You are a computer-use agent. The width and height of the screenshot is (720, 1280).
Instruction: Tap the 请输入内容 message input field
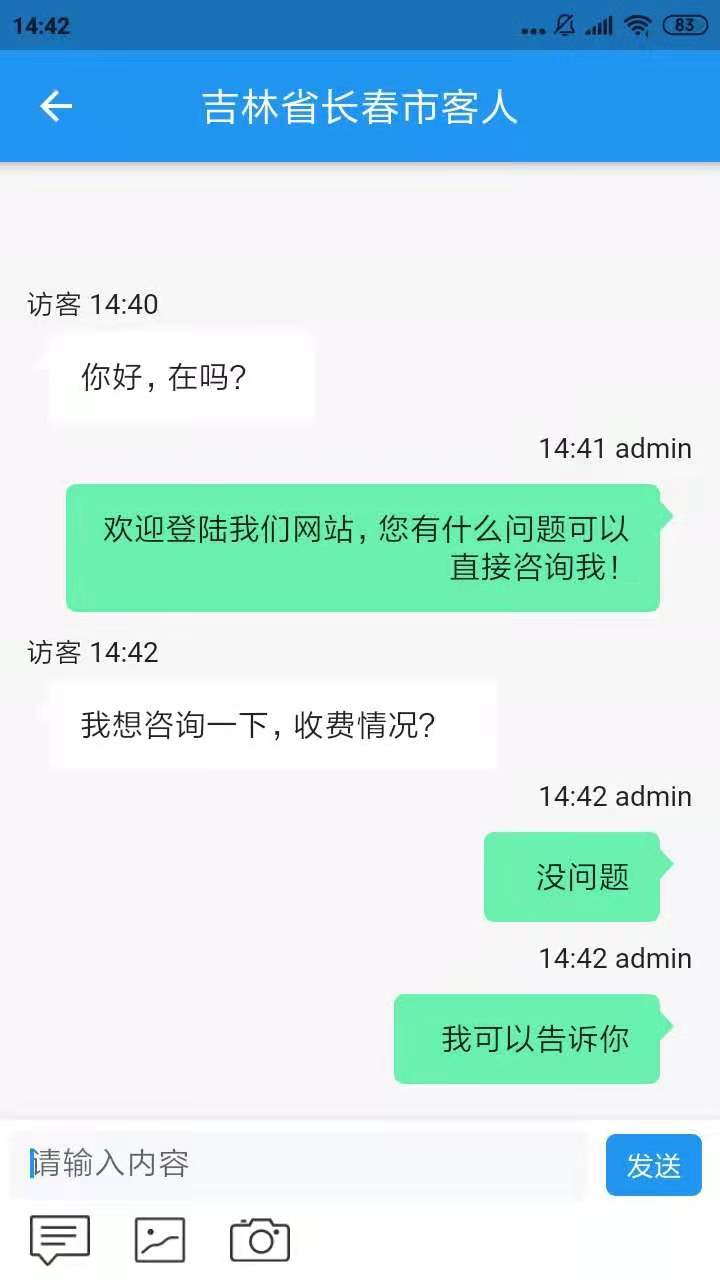300,1164
